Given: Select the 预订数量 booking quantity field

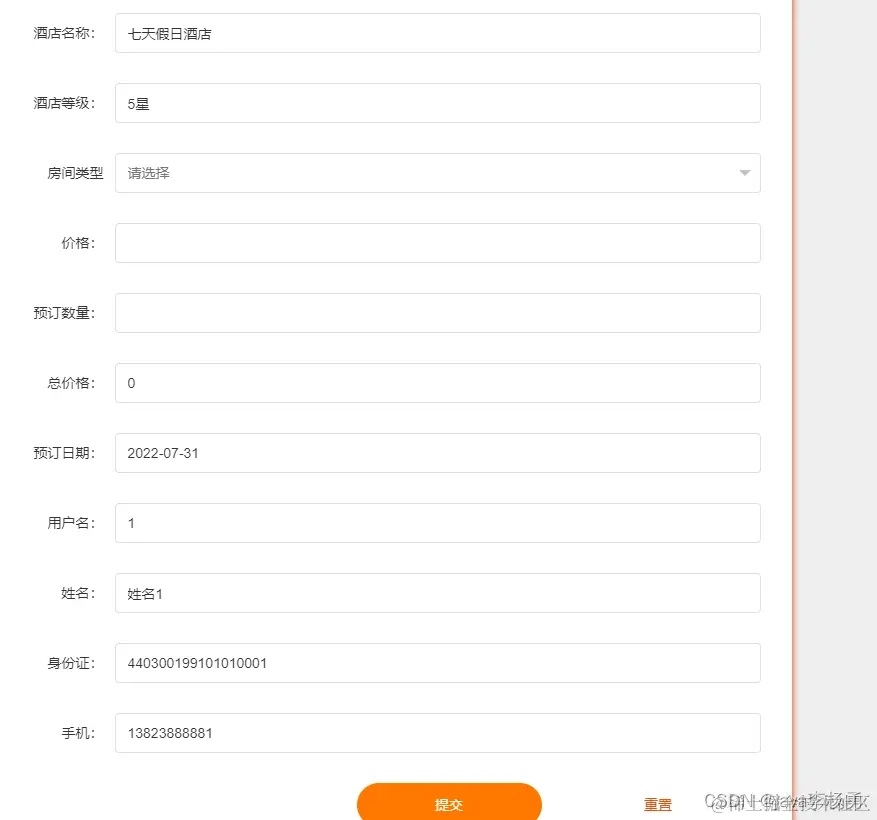Looking at the screenshot, I should pos(437,313).
